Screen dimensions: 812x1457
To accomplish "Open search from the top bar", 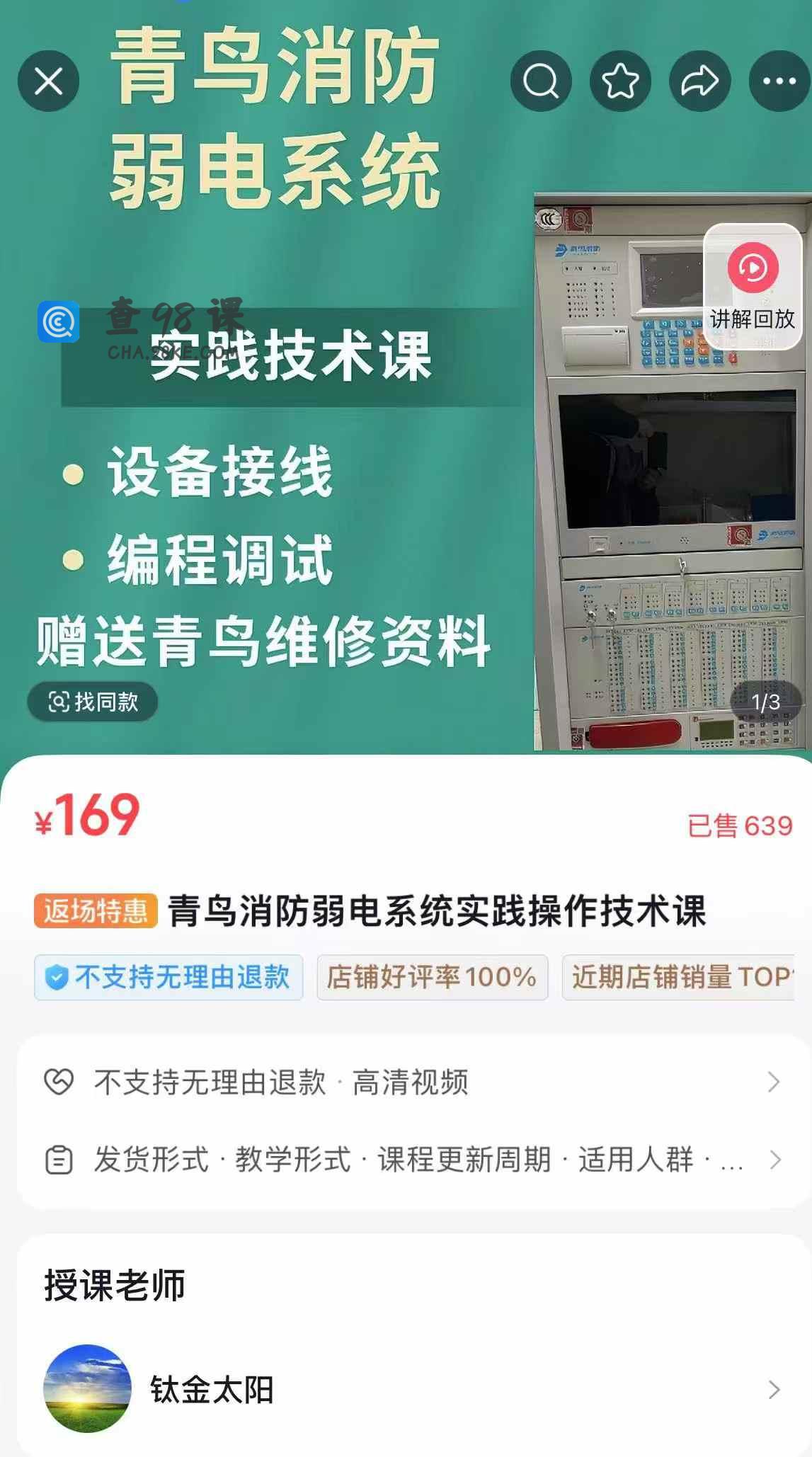I will [541, 81].
